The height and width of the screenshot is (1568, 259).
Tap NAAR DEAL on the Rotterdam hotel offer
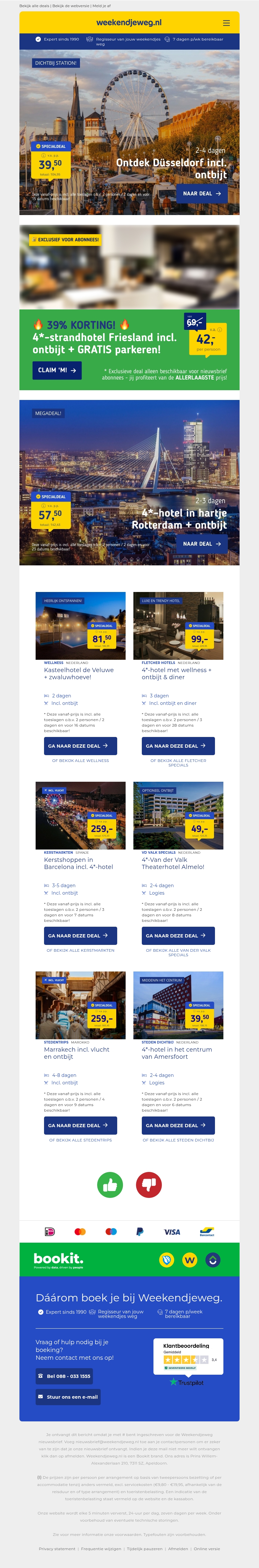tap(202, 544)
